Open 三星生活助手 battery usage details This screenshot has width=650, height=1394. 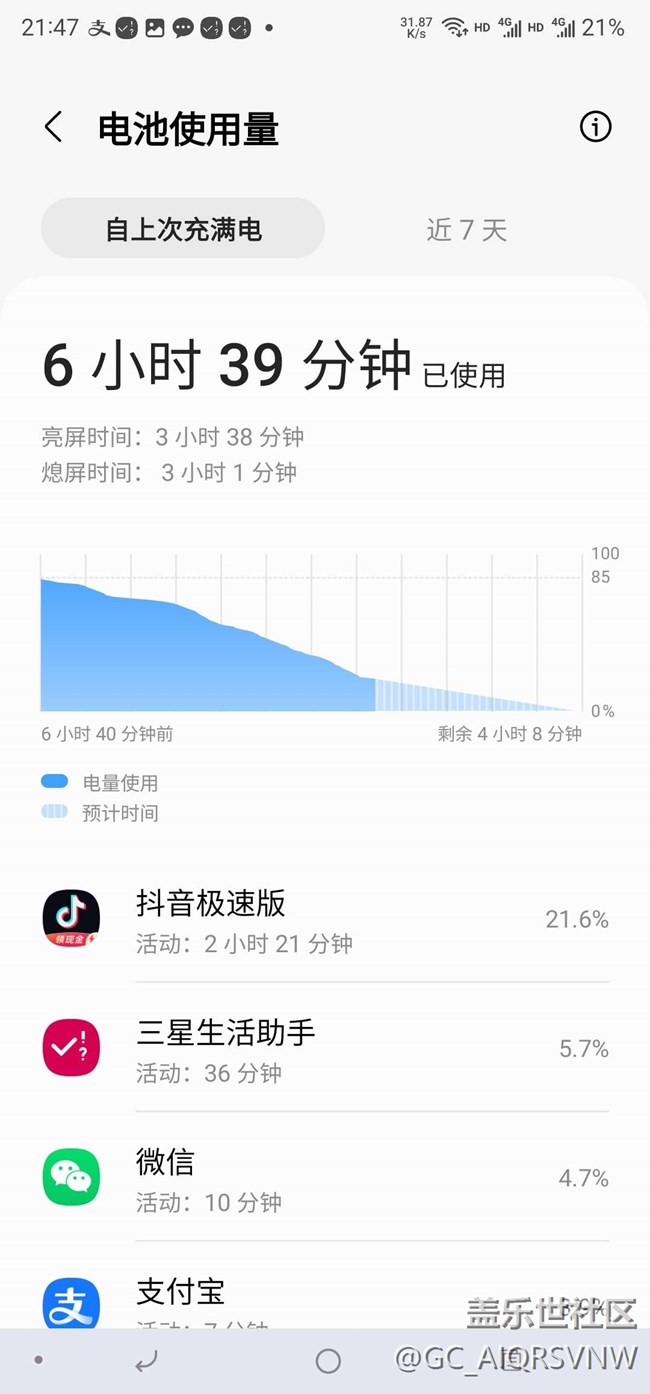click(325, 1048)
